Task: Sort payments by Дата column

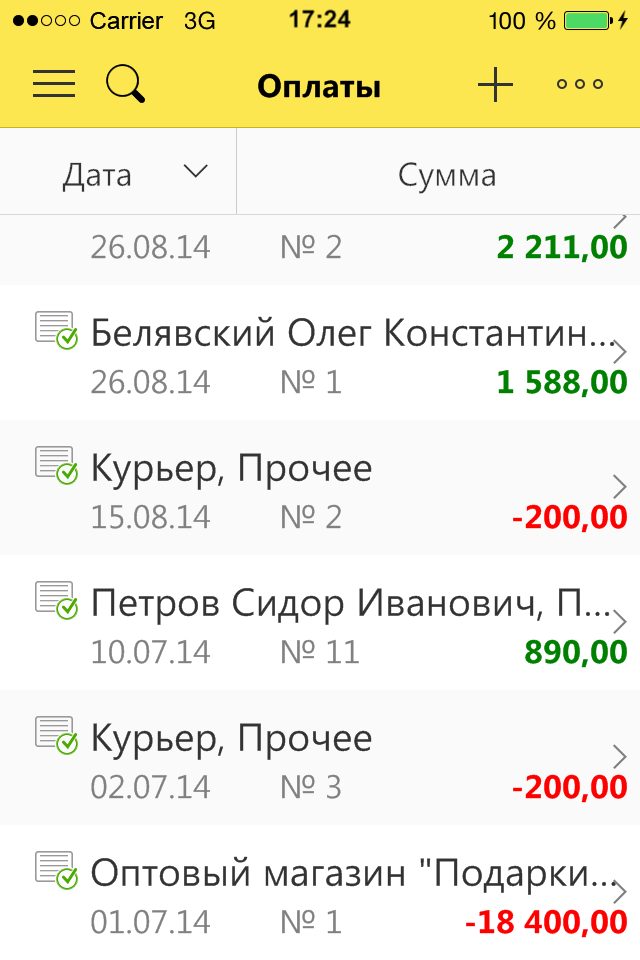Action: pos(118,175)
